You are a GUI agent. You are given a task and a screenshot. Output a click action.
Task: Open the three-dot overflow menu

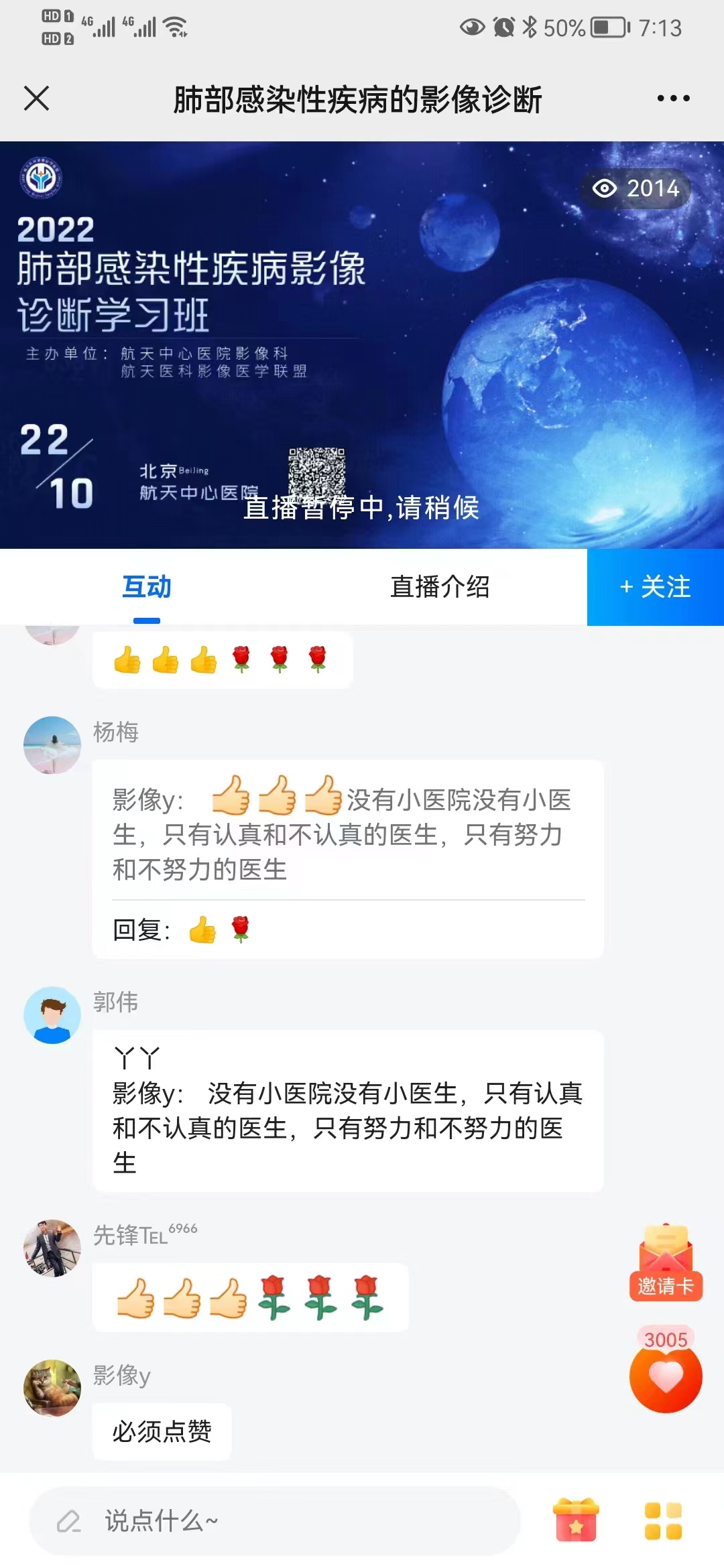pyautogui.click(x=672, y=99)
